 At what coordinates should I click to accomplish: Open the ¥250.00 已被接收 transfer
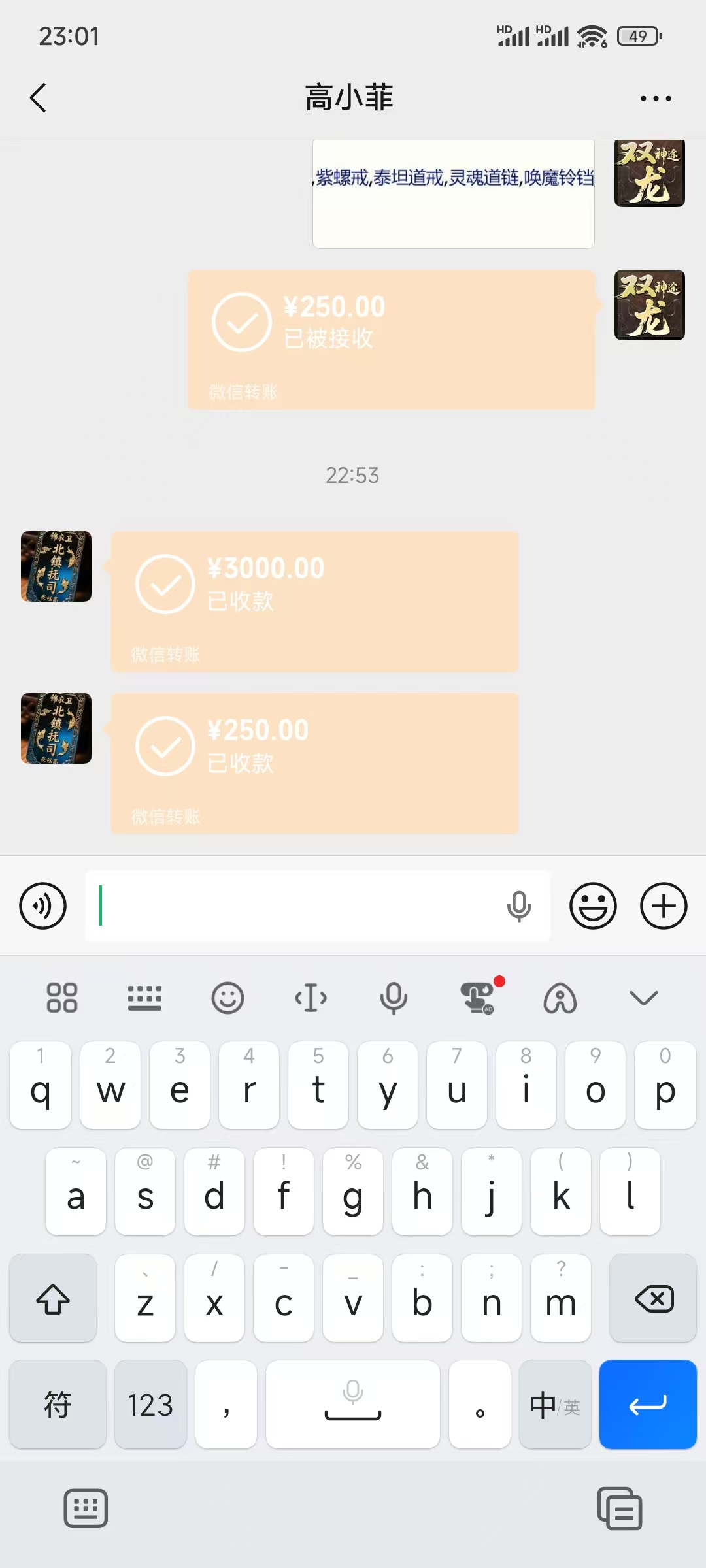coord(391,340)
